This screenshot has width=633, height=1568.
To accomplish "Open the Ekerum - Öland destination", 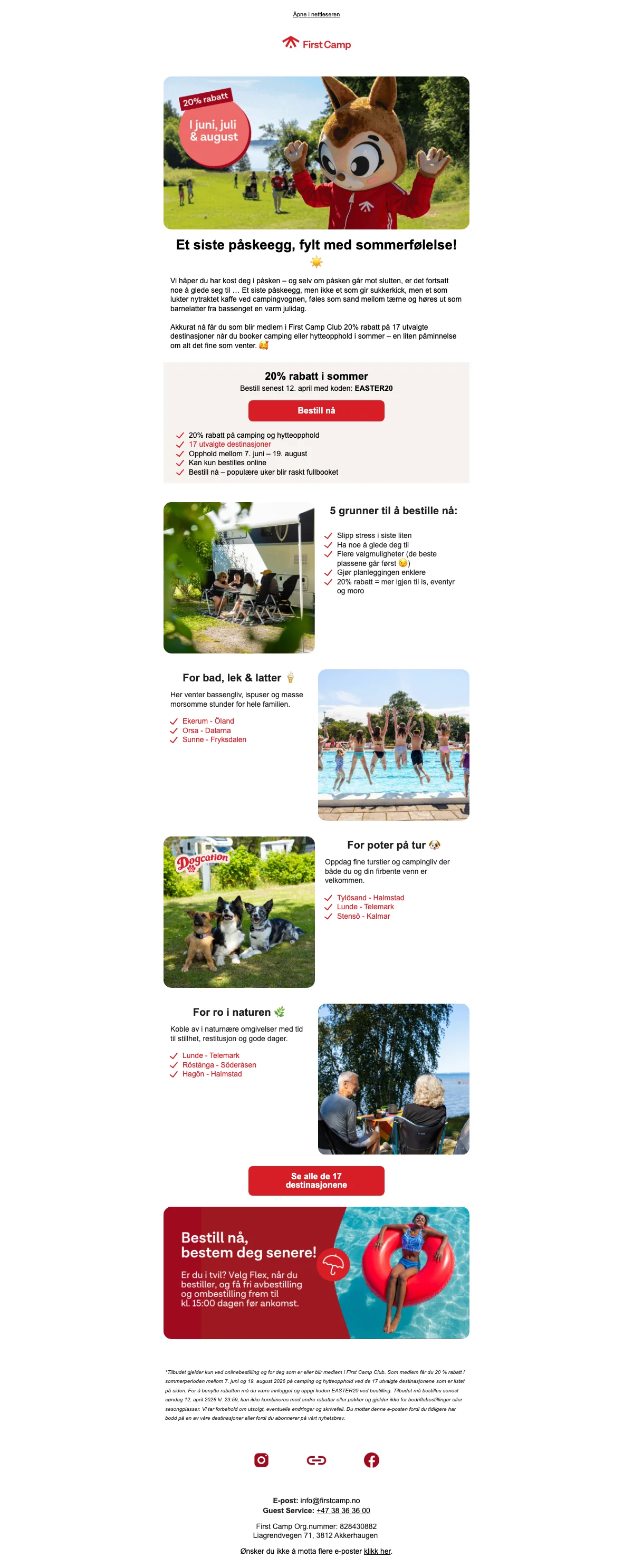I will pos(207,720).
